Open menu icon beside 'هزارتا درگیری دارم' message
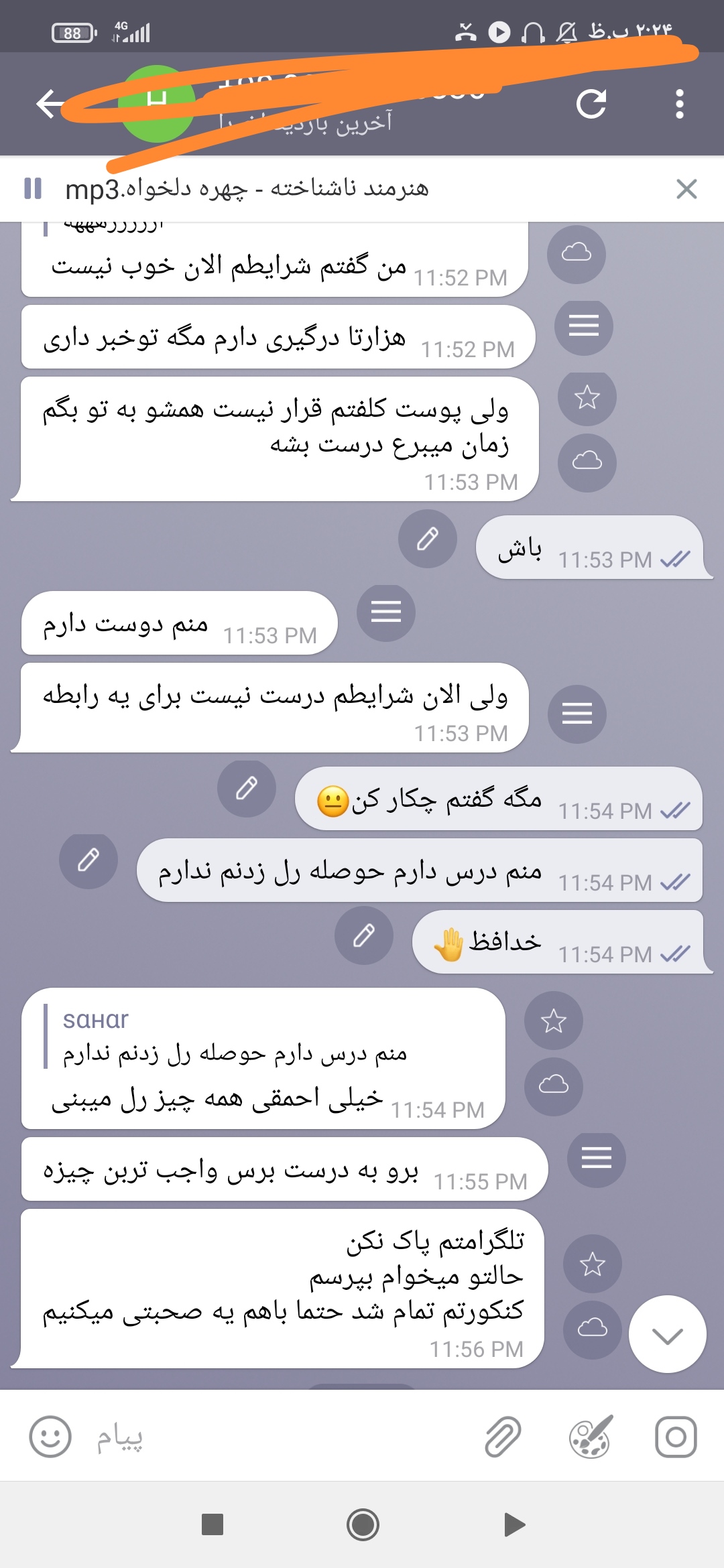724x1568 pixels. point(584,326)
